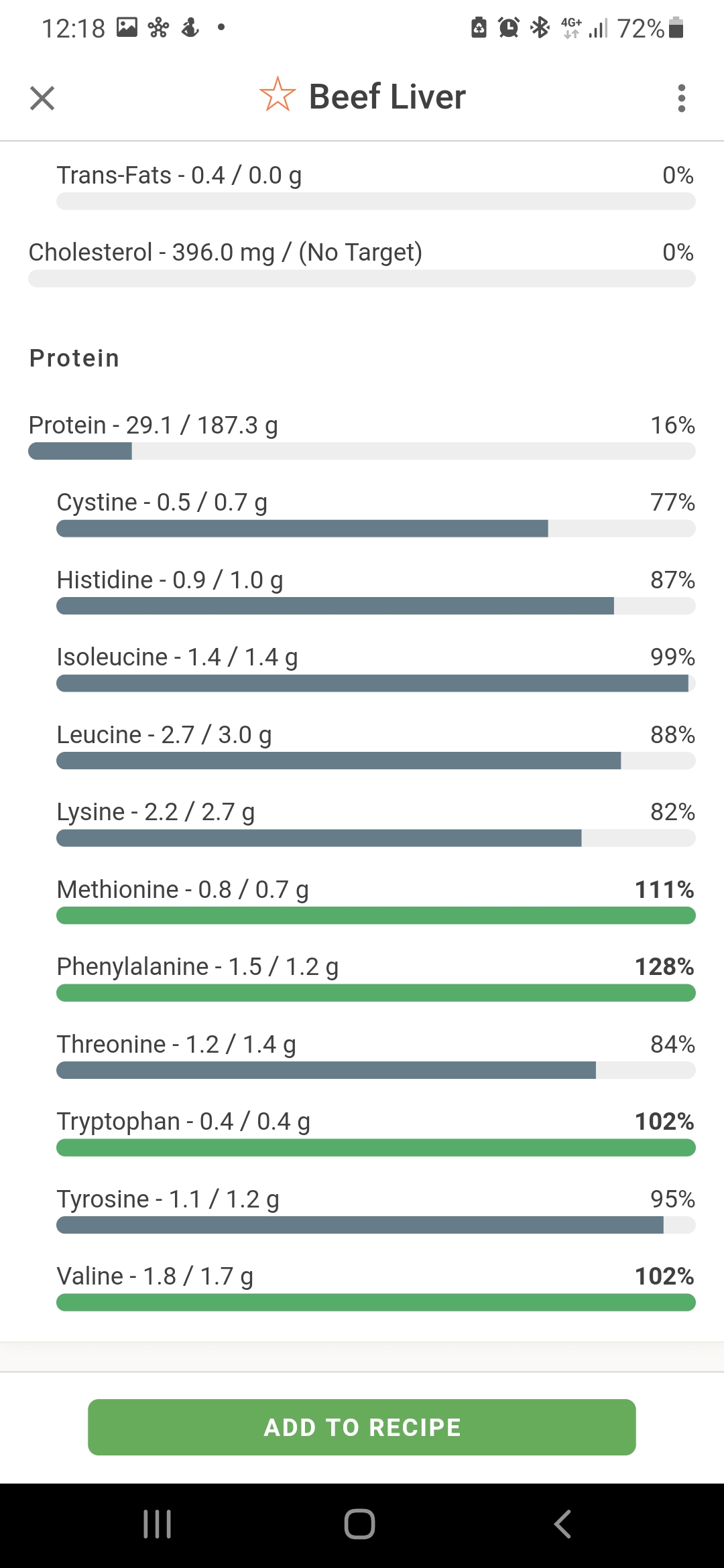Mark Beef Liver as a favorite
This screenshot has width=724, height=1568.
[x=278, y=94]
